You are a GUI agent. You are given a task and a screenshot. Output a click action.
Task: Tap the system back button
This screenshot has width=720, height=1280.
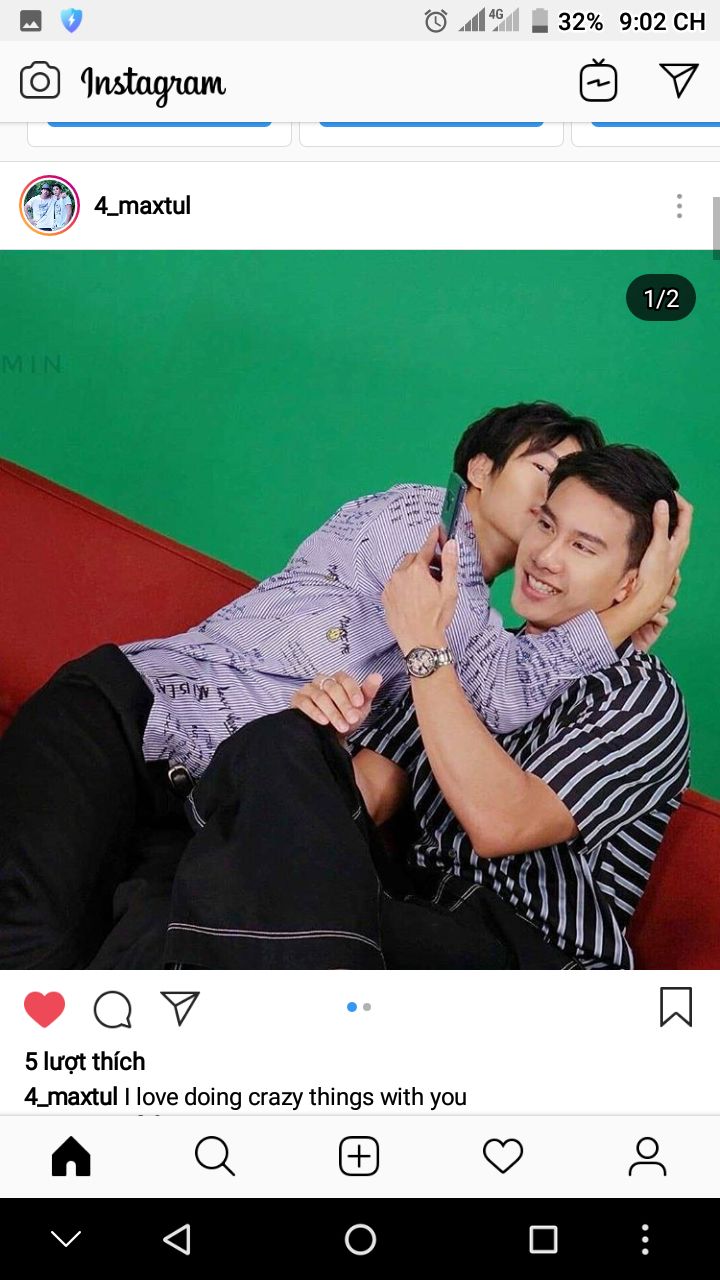177,1240
